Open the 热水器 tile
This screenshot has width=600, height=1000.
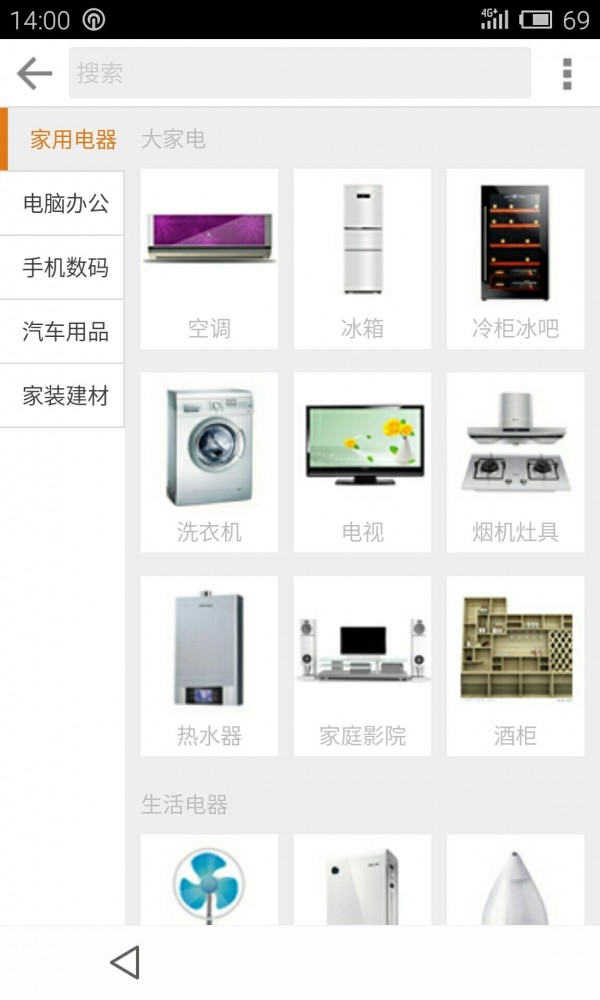tap(209, 665)
